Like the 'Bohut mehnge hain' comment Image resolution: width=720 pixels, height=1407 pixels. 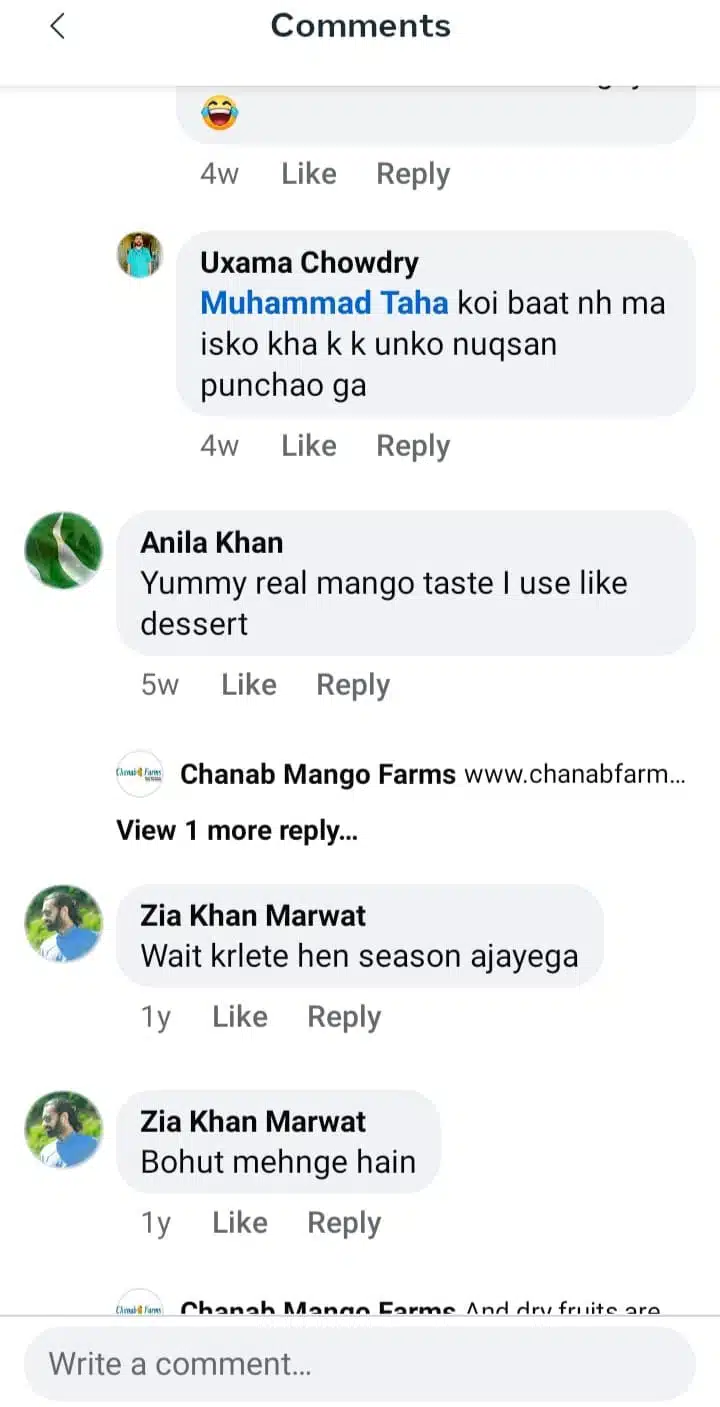click(239, 1223)
